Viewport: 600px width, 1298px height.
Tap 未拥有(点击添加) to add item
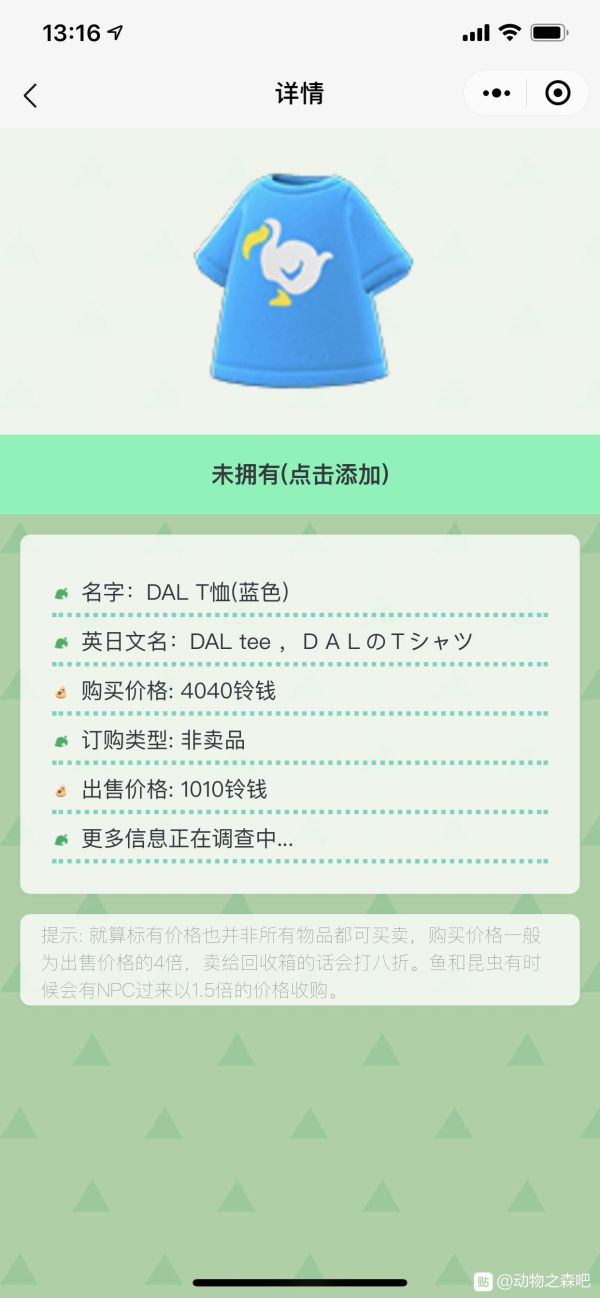tap(300, 474)
